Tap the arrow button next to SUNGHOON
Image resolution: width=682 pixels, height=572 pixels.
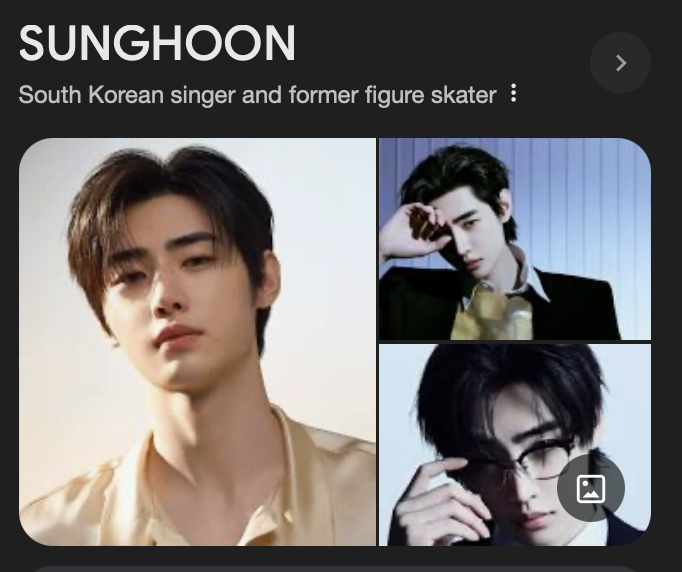(620, 63)
